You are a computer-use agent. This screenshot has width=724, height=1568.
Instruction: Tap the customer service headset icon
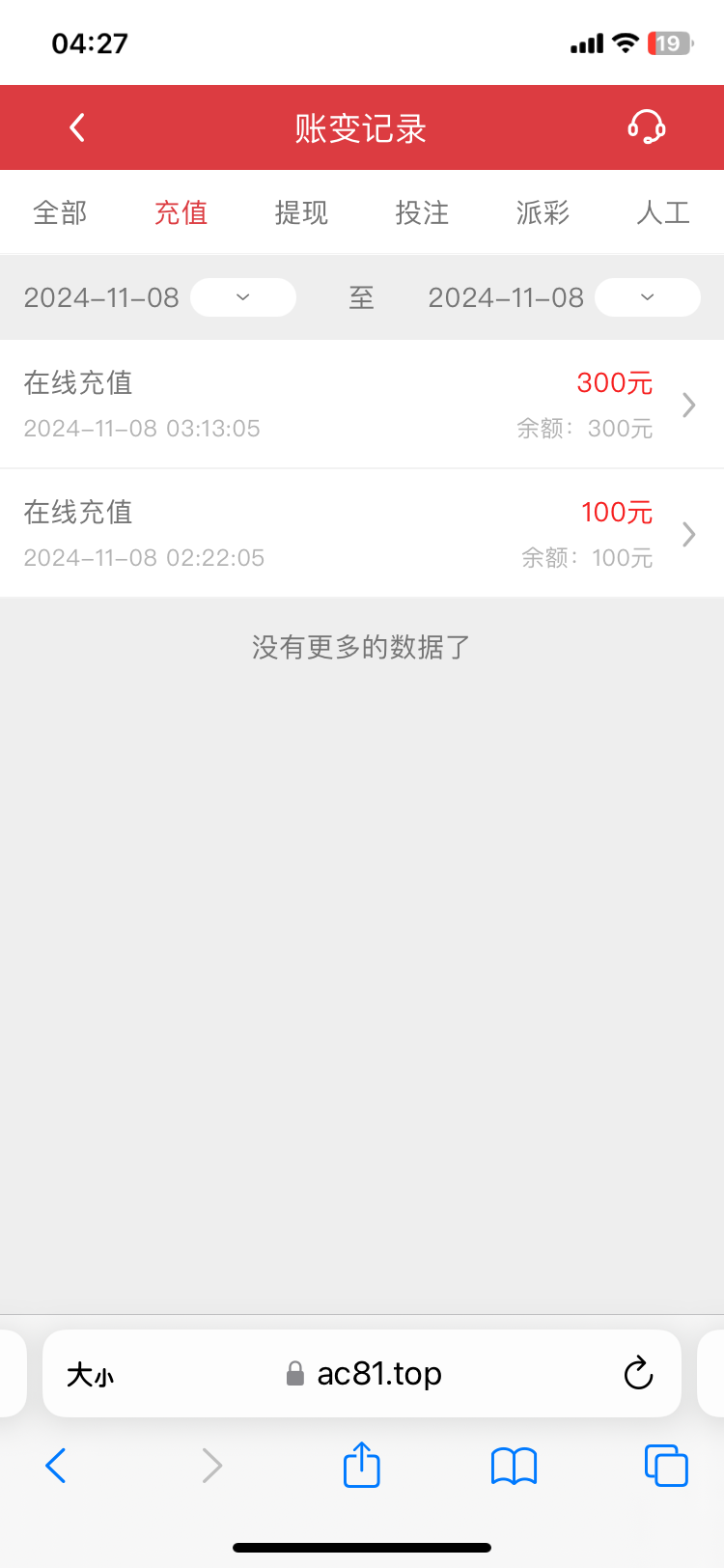(x=646, y=126)
